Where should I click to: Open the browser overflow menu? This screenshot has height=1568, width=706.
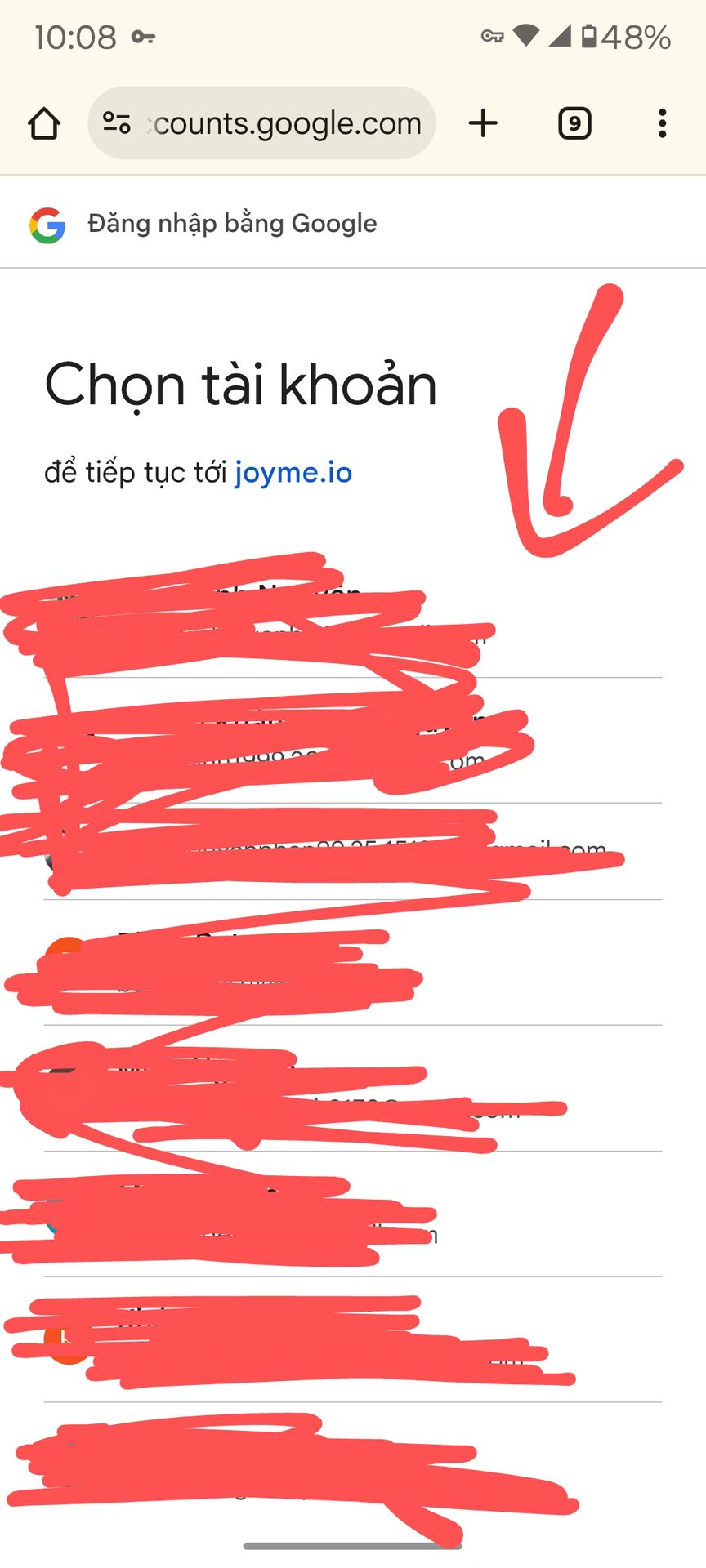662,123
